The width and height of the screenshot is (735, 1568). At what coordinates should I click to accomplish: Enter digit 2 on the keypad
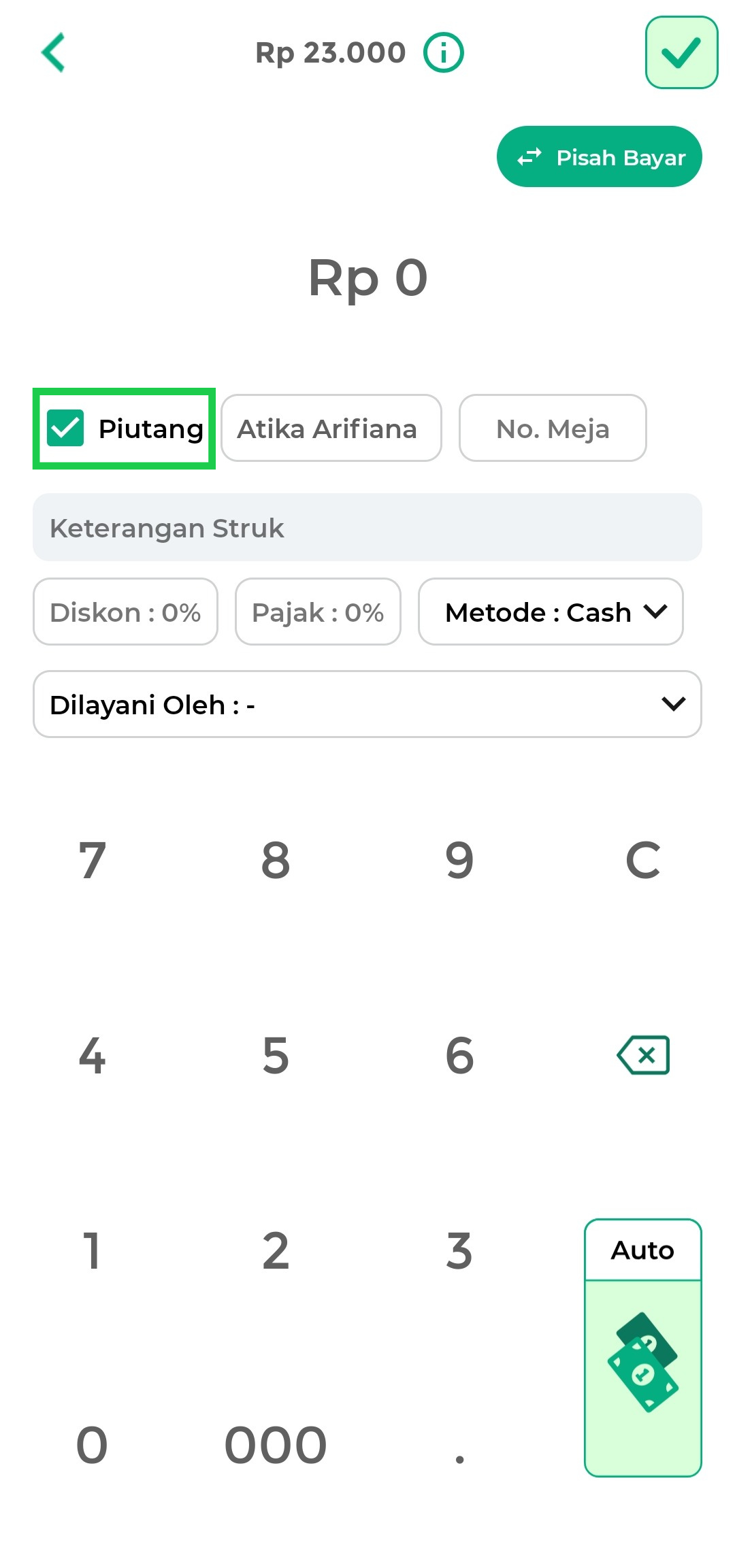click(x=276, y=1250)
